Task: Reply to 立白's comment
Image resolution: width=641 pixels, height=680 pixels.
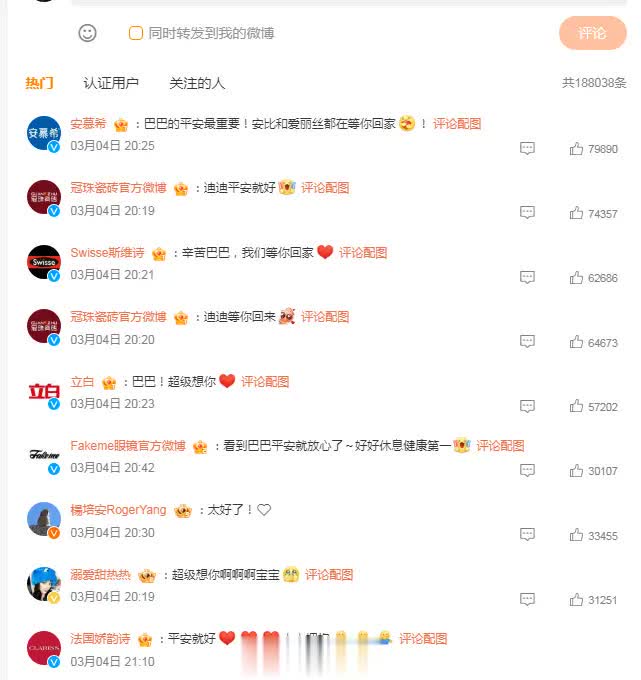Action: 527,407
